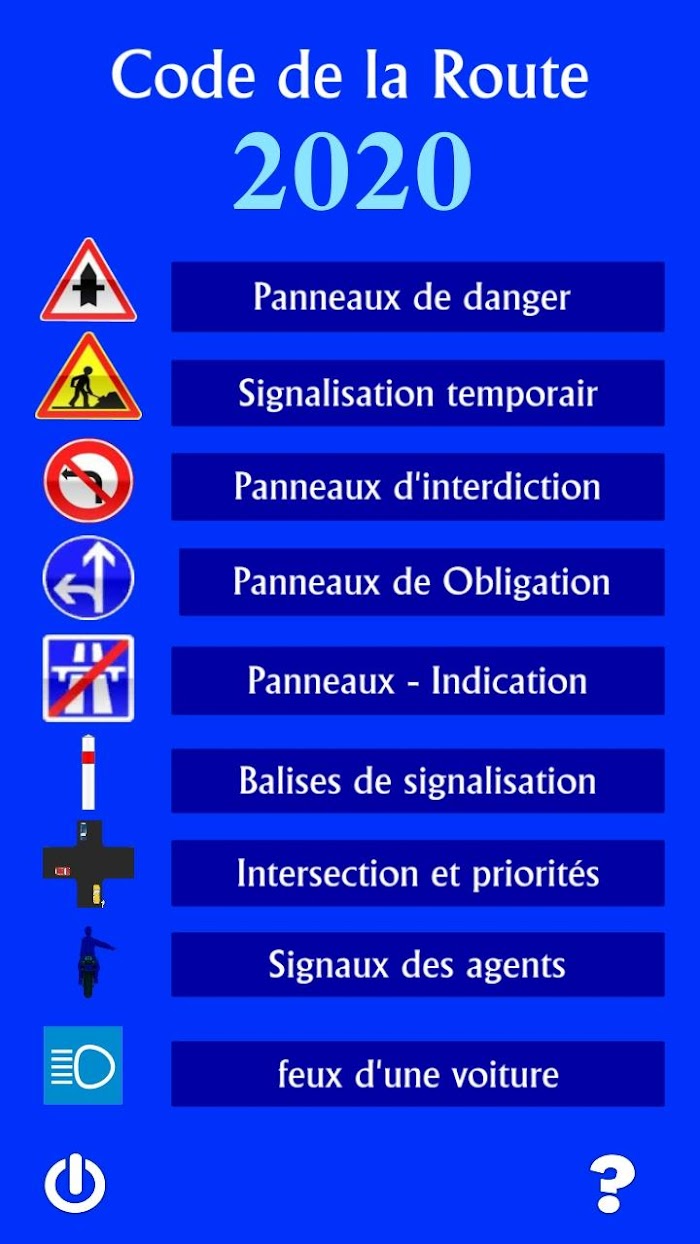The height and width of the screenshot is (1244, 700).
Task: Go to Panneaux - Indication
Action: coord(417,681)
